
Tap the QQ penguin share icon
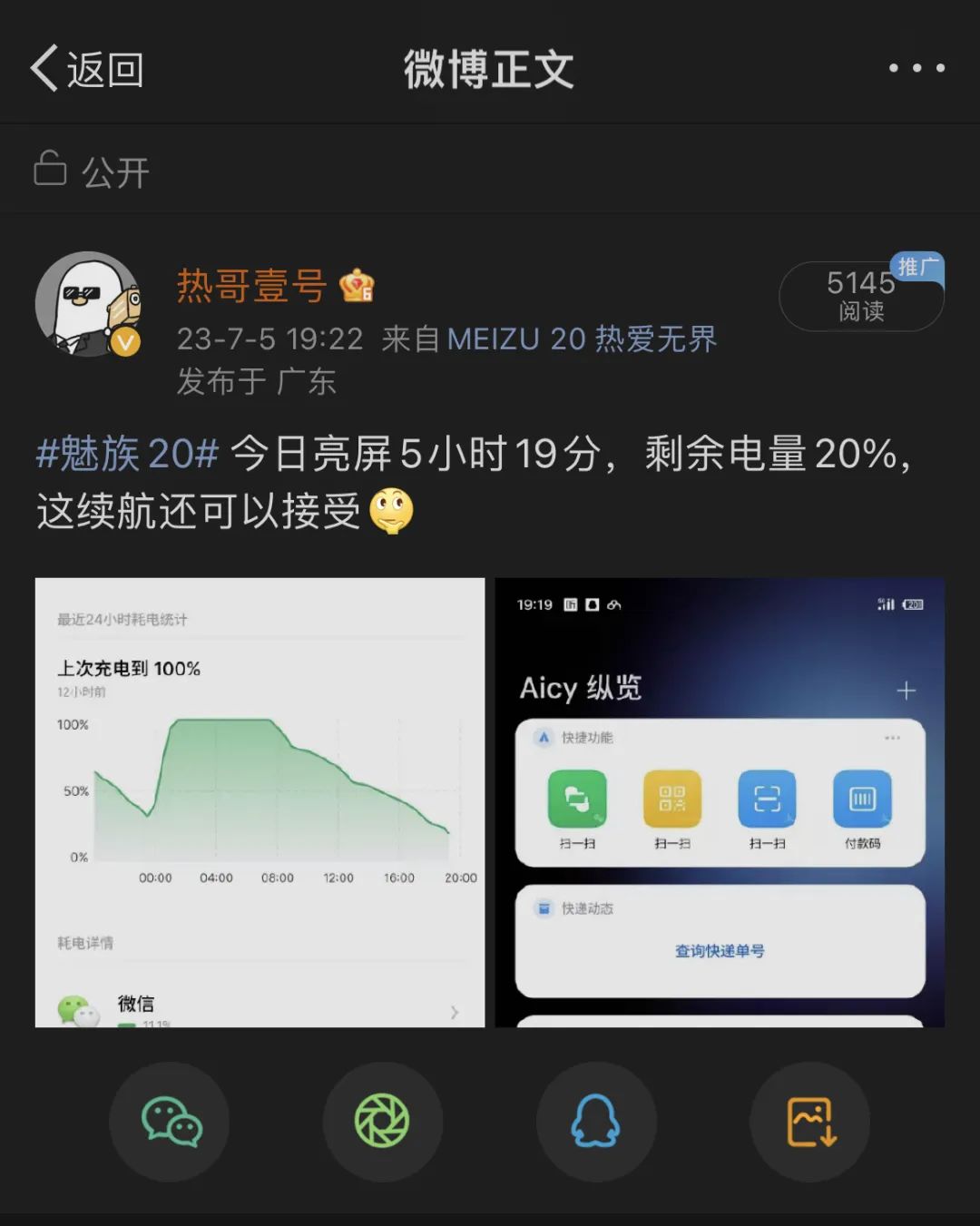tap(595, 1122)
